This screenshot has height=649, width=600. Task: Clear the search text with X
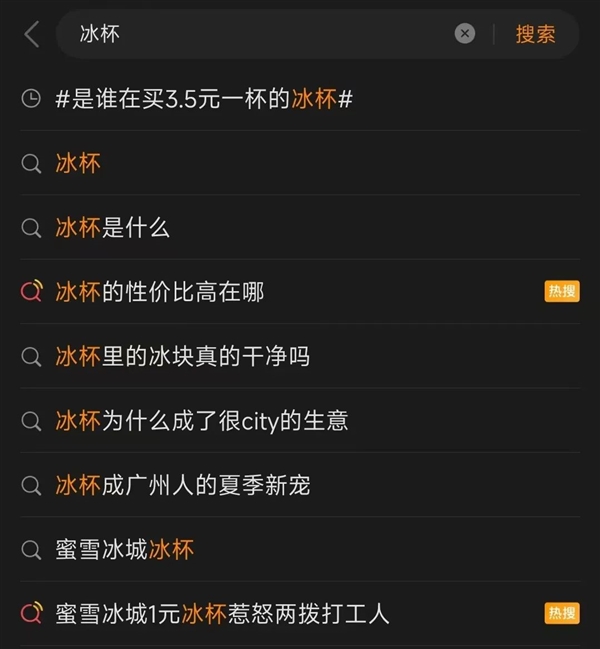click(465, 34)
